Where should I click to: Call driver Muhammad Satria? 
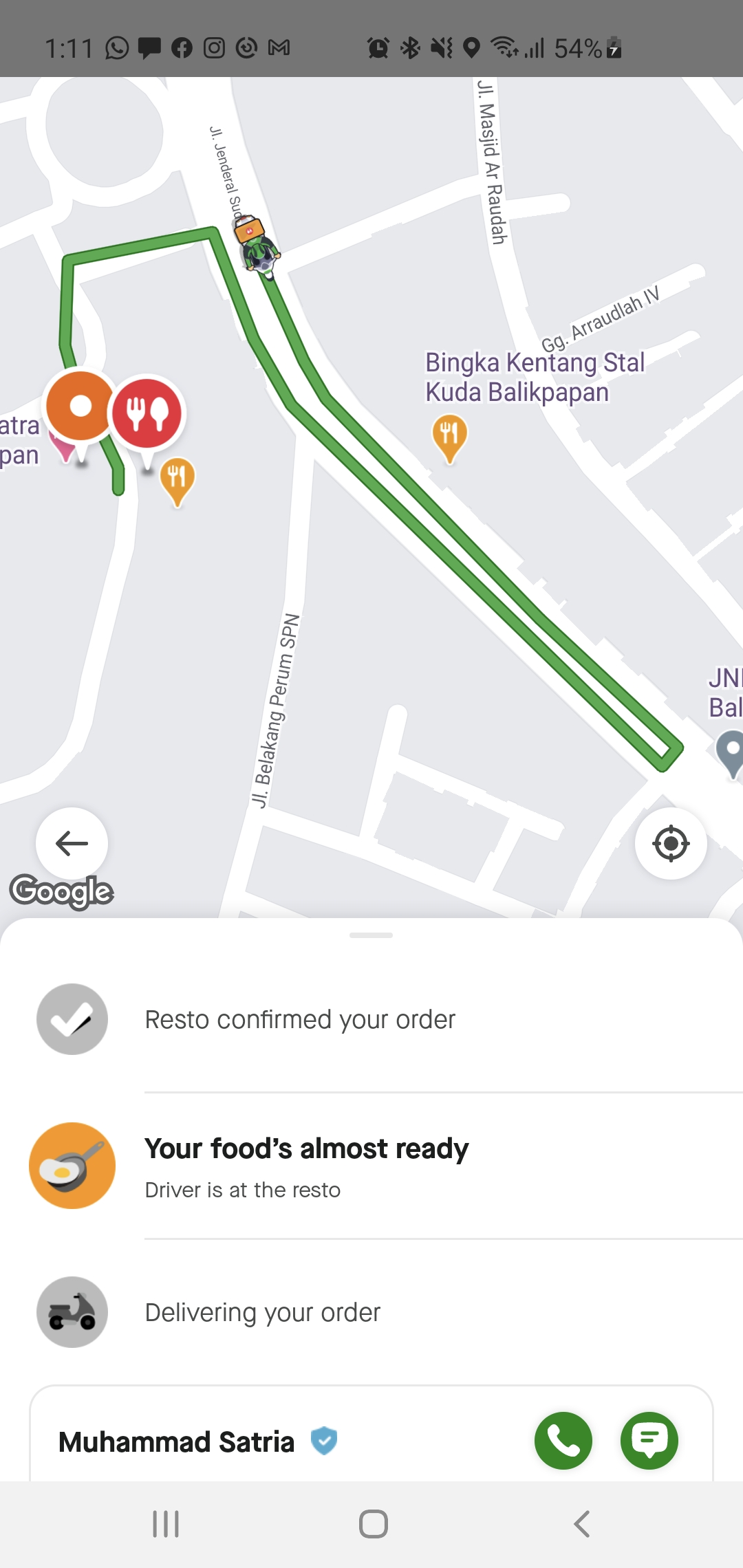(x=563, y=1441)
